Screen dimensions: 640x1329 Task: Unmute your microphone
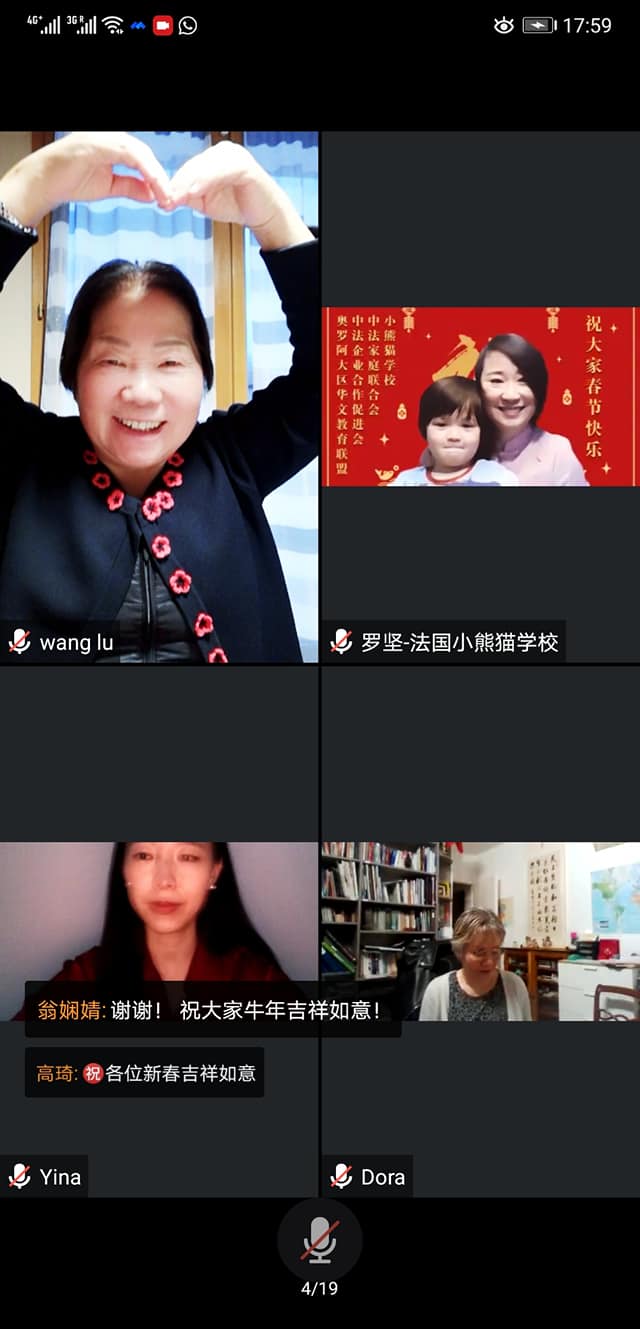tap(319, 1240)
